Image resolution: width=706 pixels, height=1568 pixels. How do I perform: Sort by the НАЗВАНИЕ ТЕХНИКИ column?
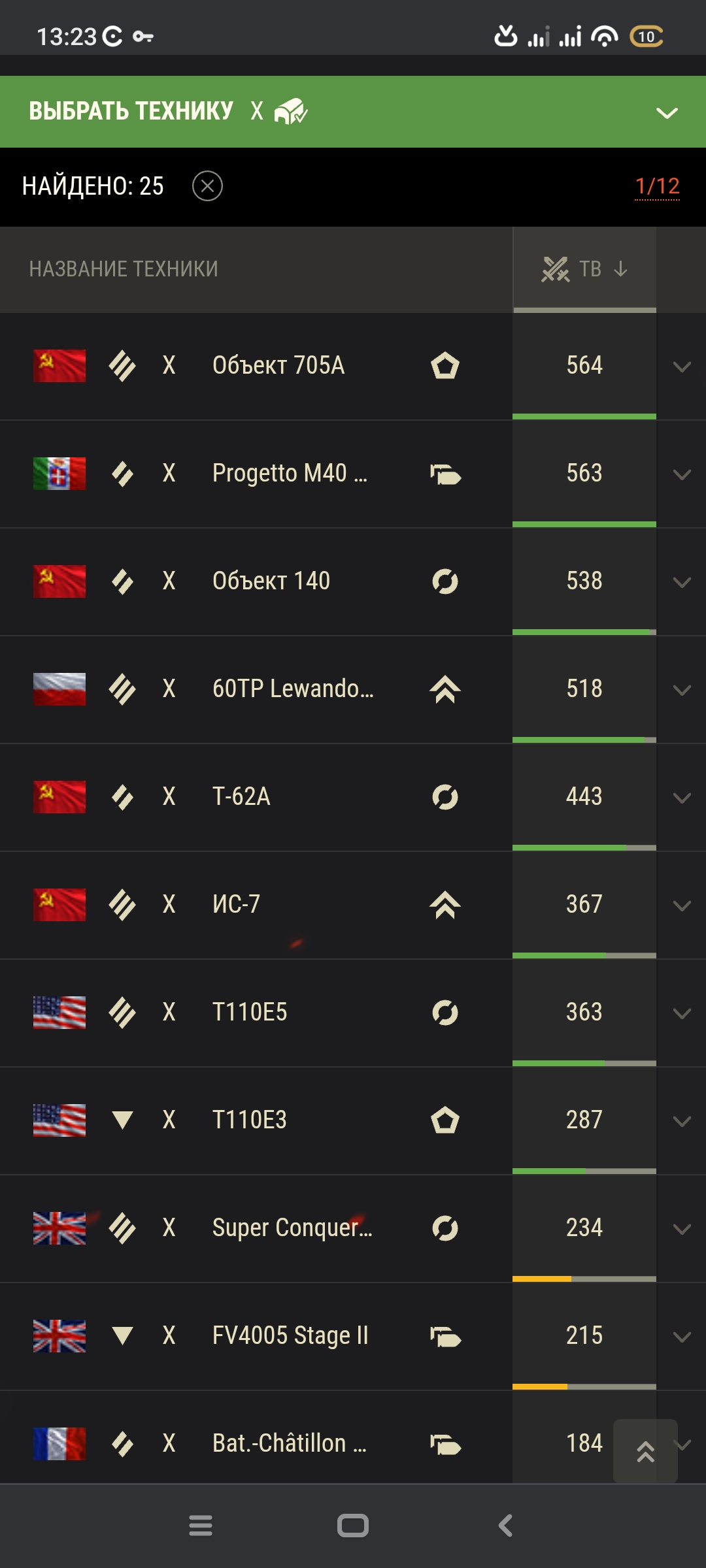click(124, 269)
